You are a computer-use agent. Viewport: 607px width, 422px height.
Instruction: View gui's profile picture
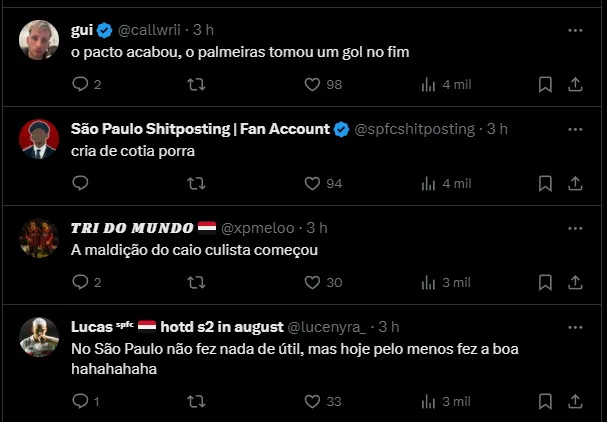[x=39, y=40]
